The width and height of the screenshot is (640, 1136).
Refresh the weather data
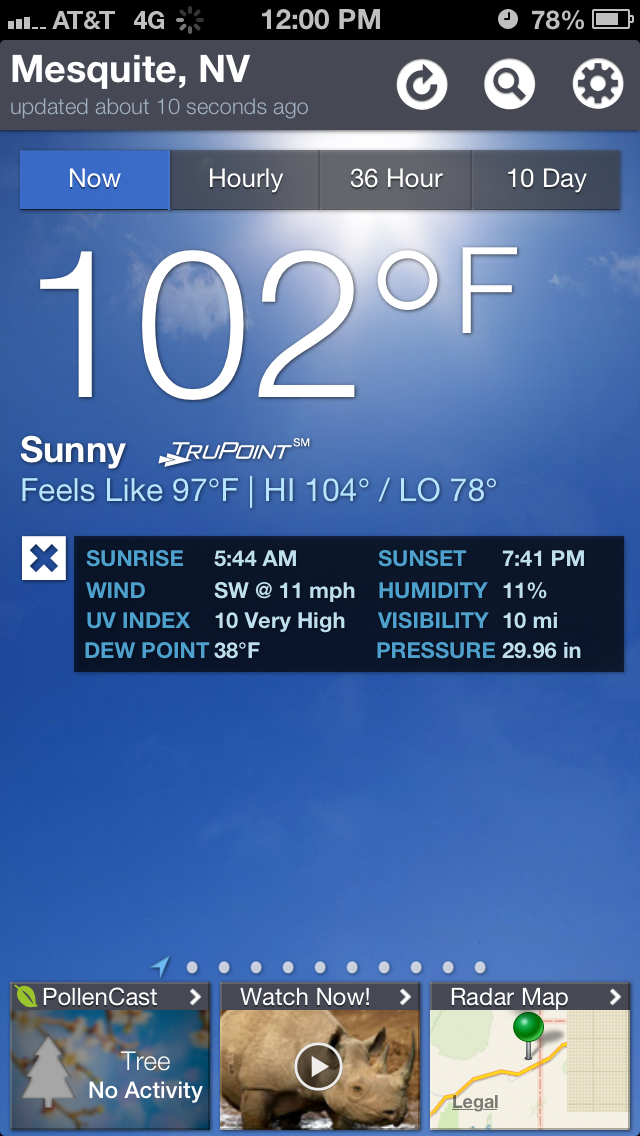[422, 85]
